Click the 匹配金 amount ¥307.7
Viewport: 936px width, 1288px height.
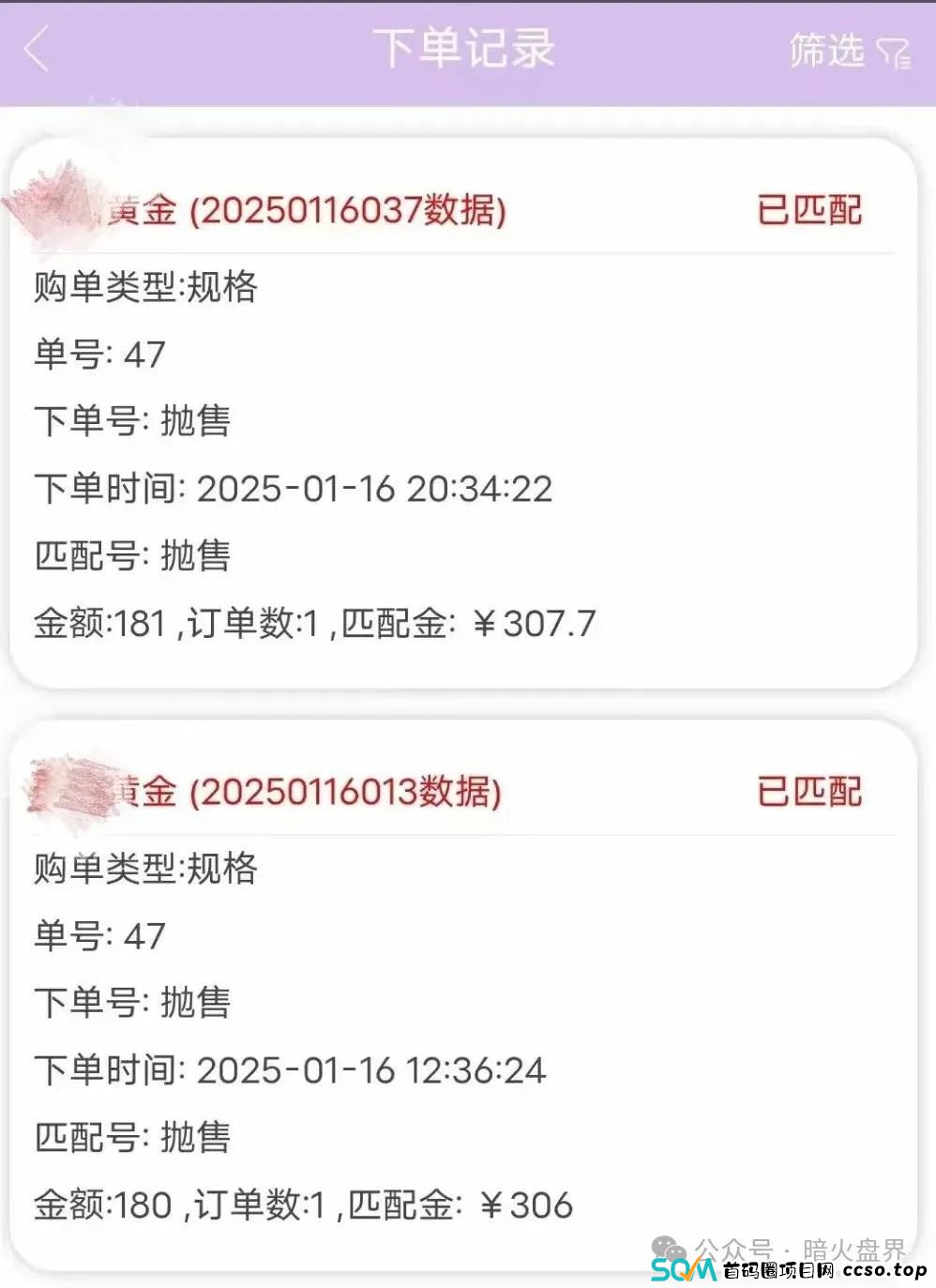(x=545, y=622)
